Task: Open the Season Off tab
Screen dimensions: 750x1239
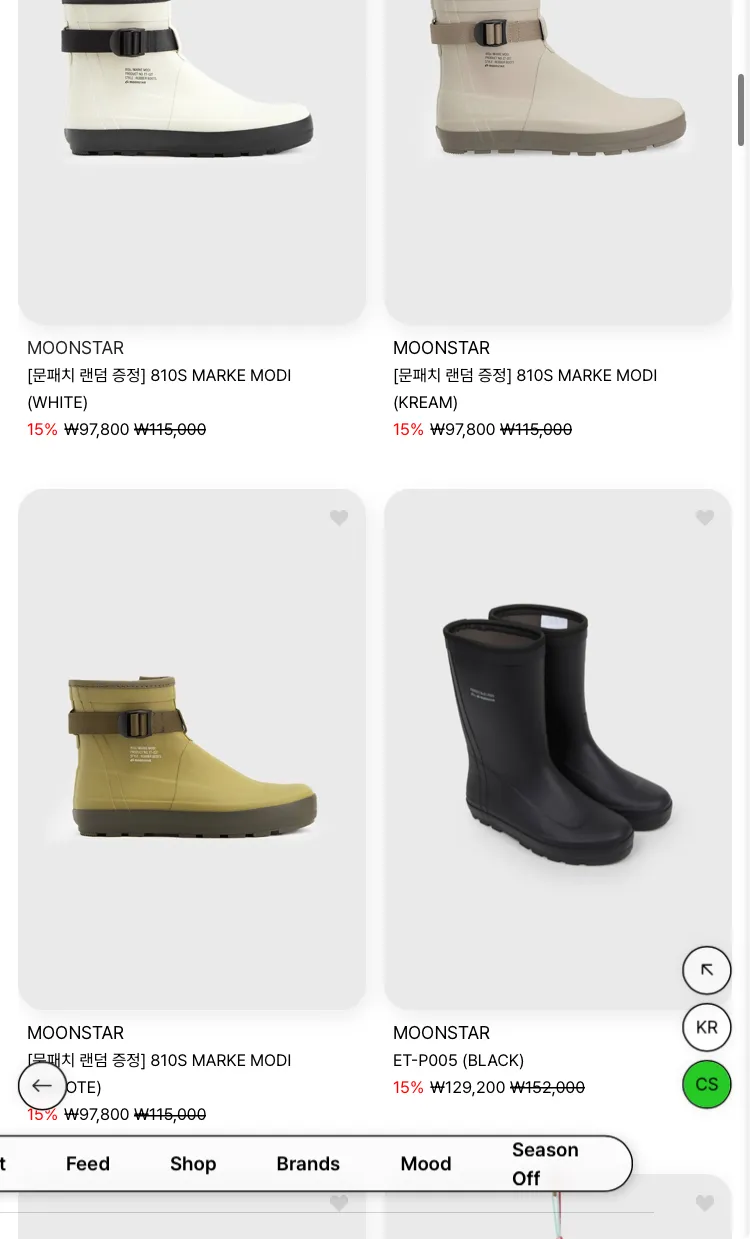Action: click(x=545, y=1164)
